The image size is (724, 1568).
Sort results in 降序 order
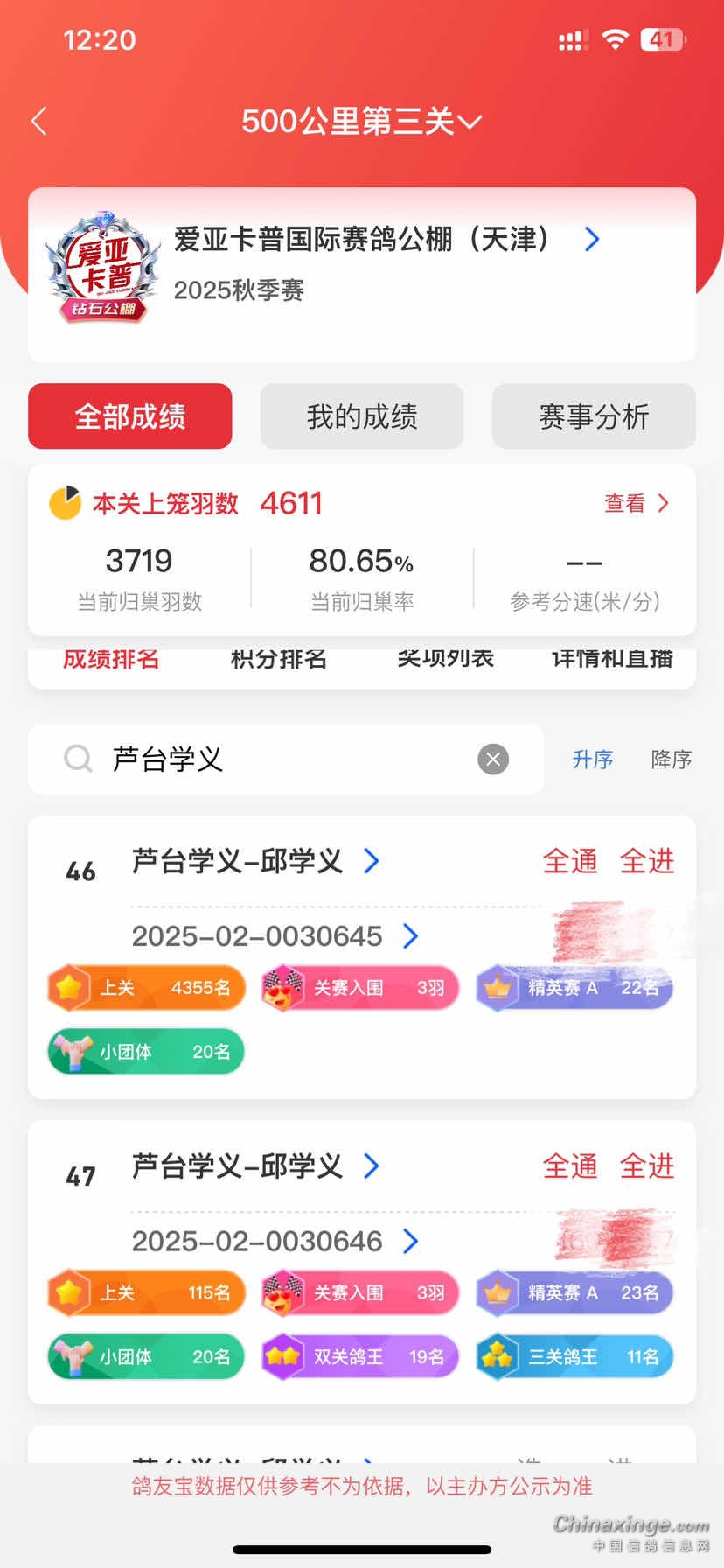click(x=672, y=759)
